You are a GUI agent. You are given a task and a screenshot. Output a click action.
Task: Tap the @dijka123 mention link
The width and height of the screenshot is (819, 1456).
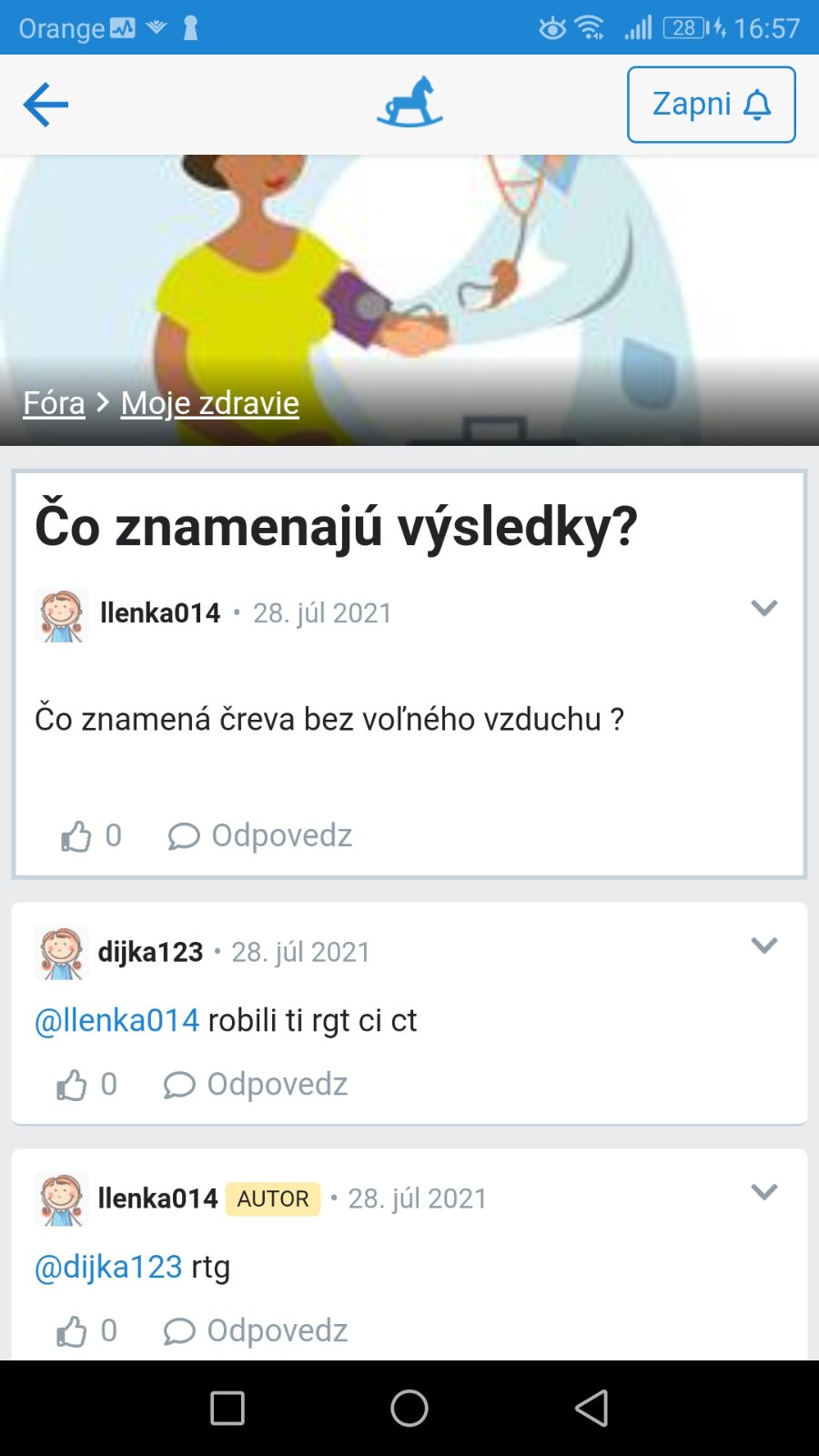(108, 1267)
